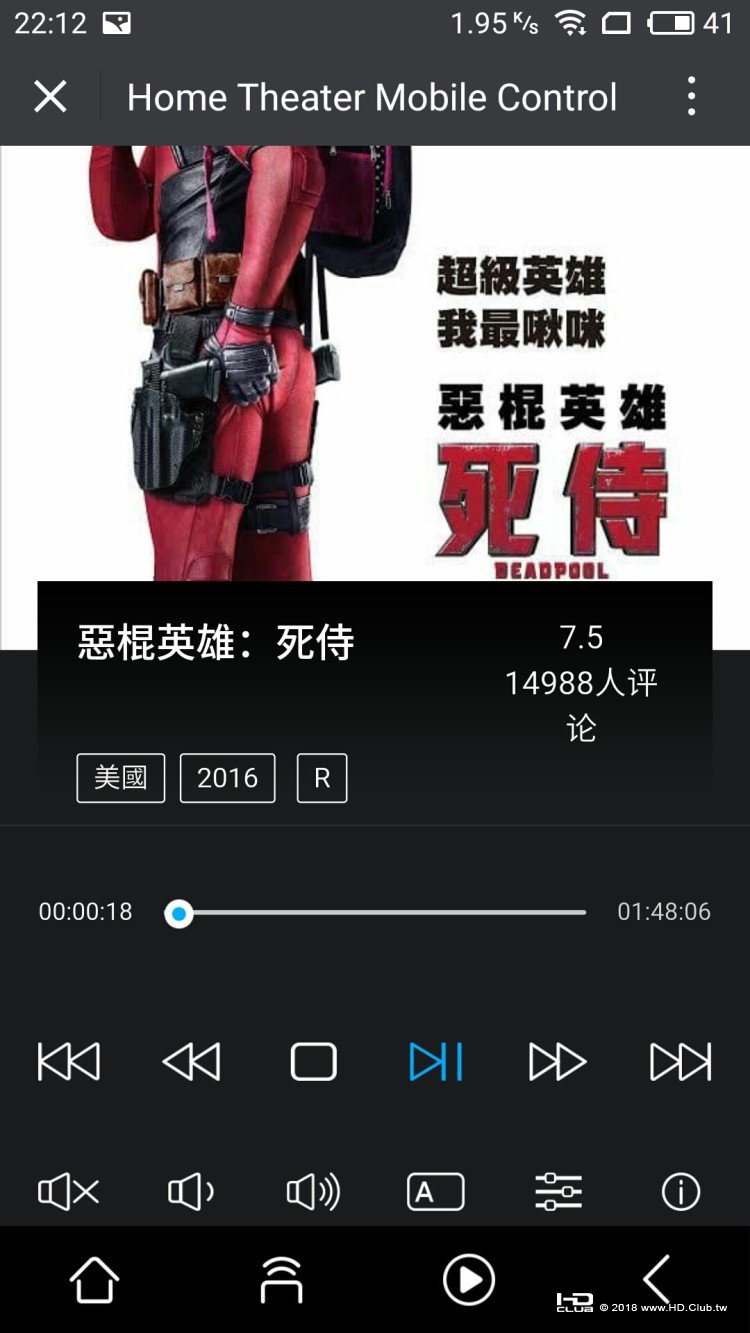This screenshot has height=1333, width=750.
Task: Switch to the now playing tab
Action: click(469, 1280)
